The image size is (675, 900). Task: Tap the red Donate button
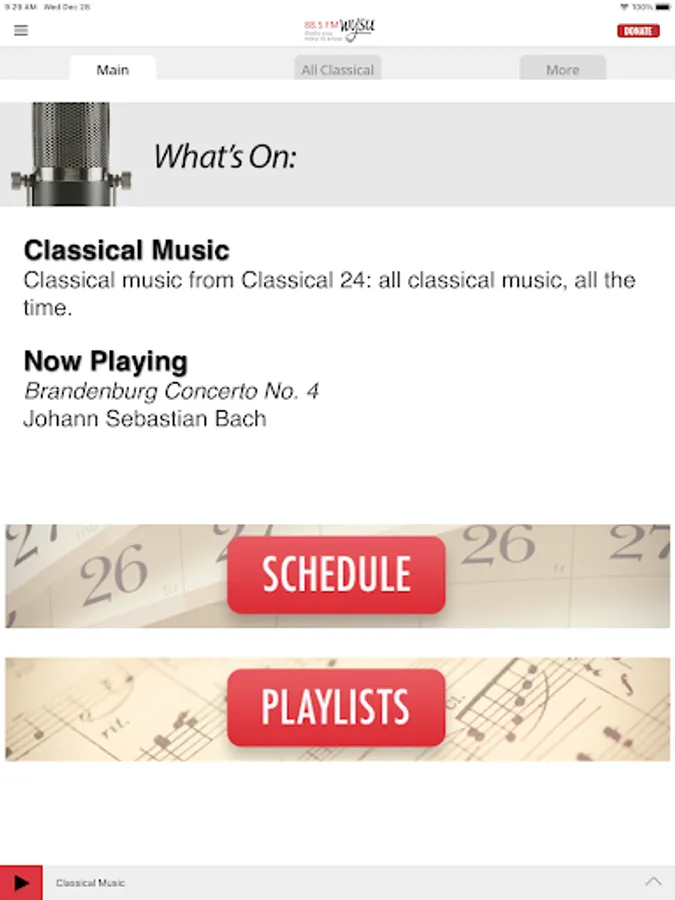tap(638, 31)
